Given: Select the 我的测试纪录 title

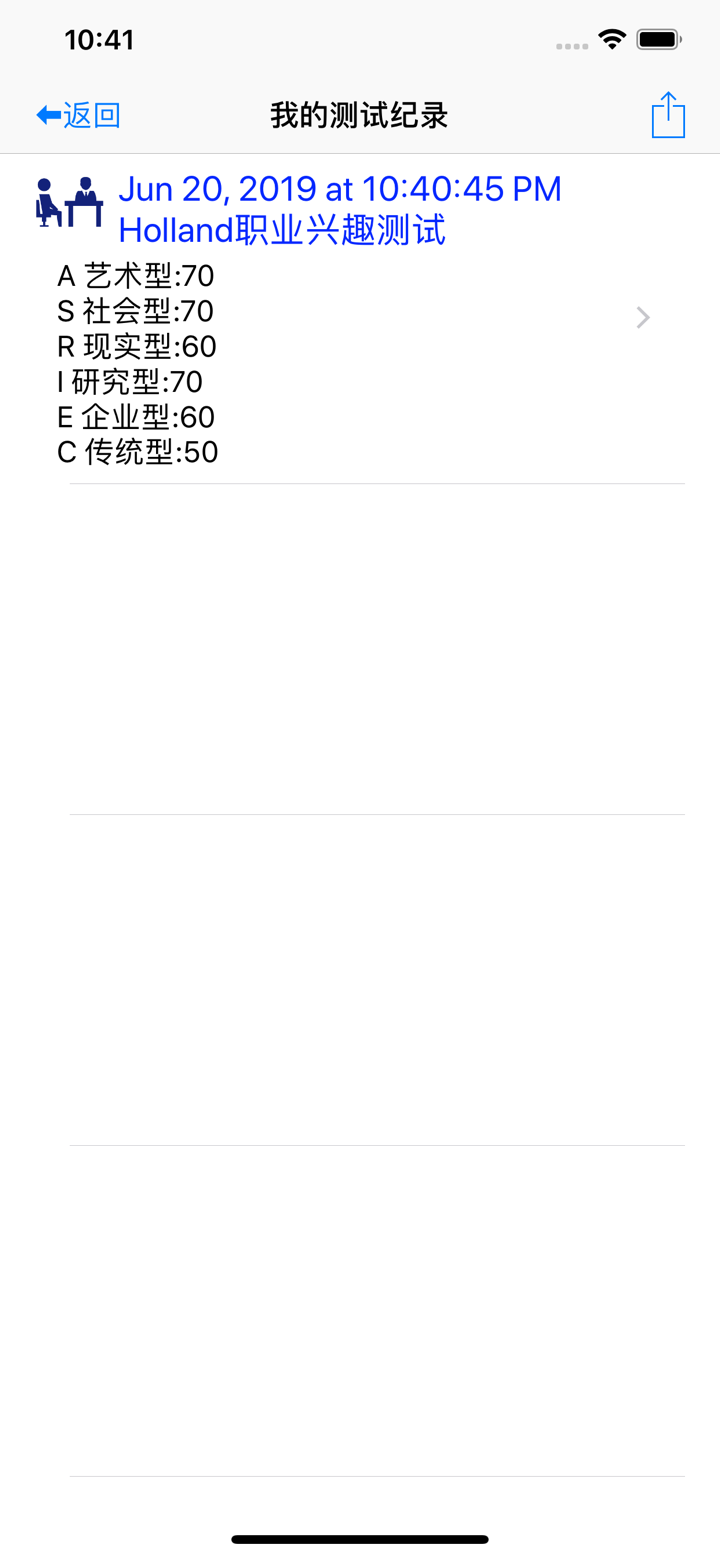Looking at the screenshot, I should click(x=360, y=116).
